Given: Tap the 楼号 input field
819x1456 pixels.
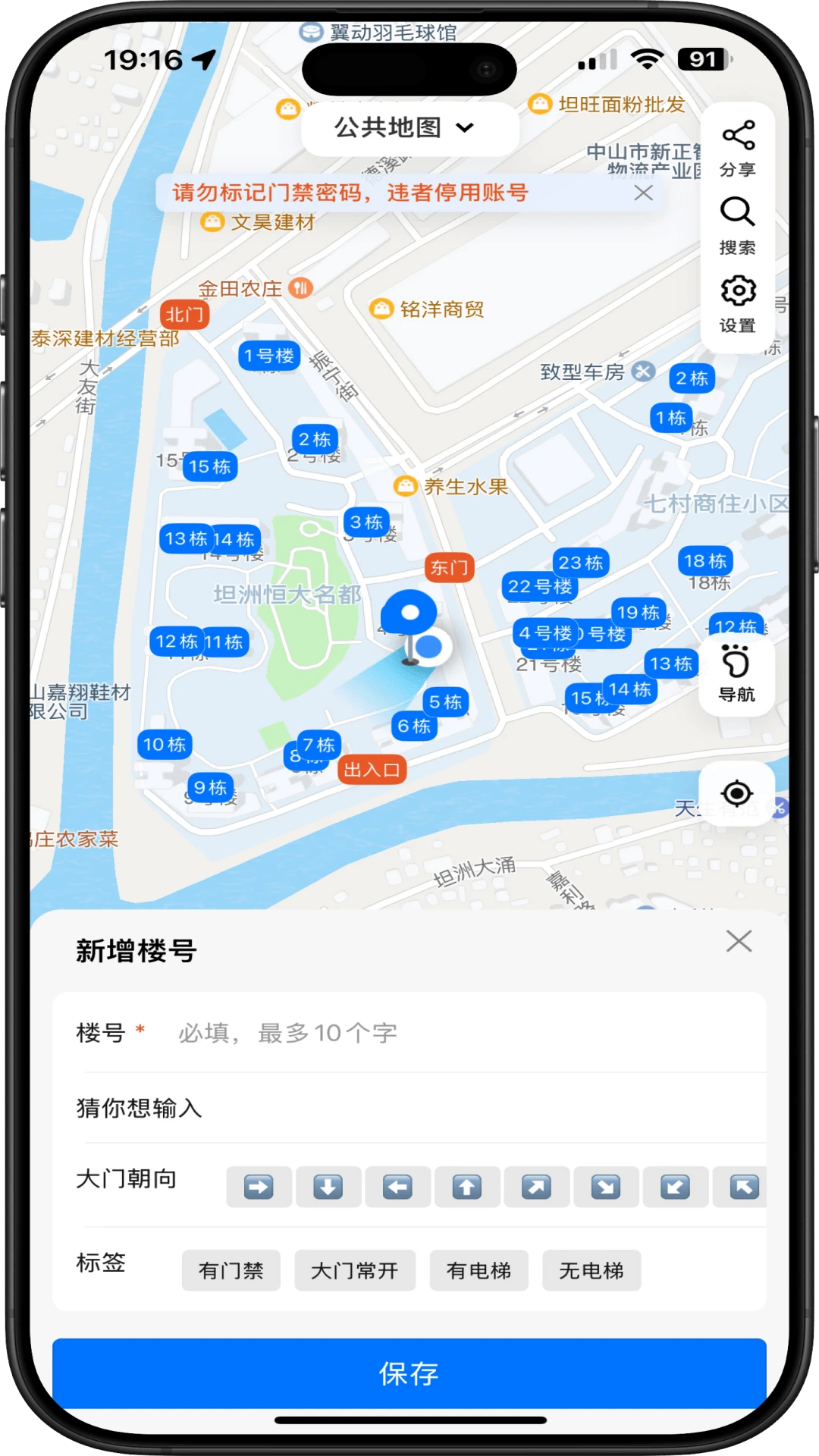Looking at the screenshot, I should (455, 1033).
